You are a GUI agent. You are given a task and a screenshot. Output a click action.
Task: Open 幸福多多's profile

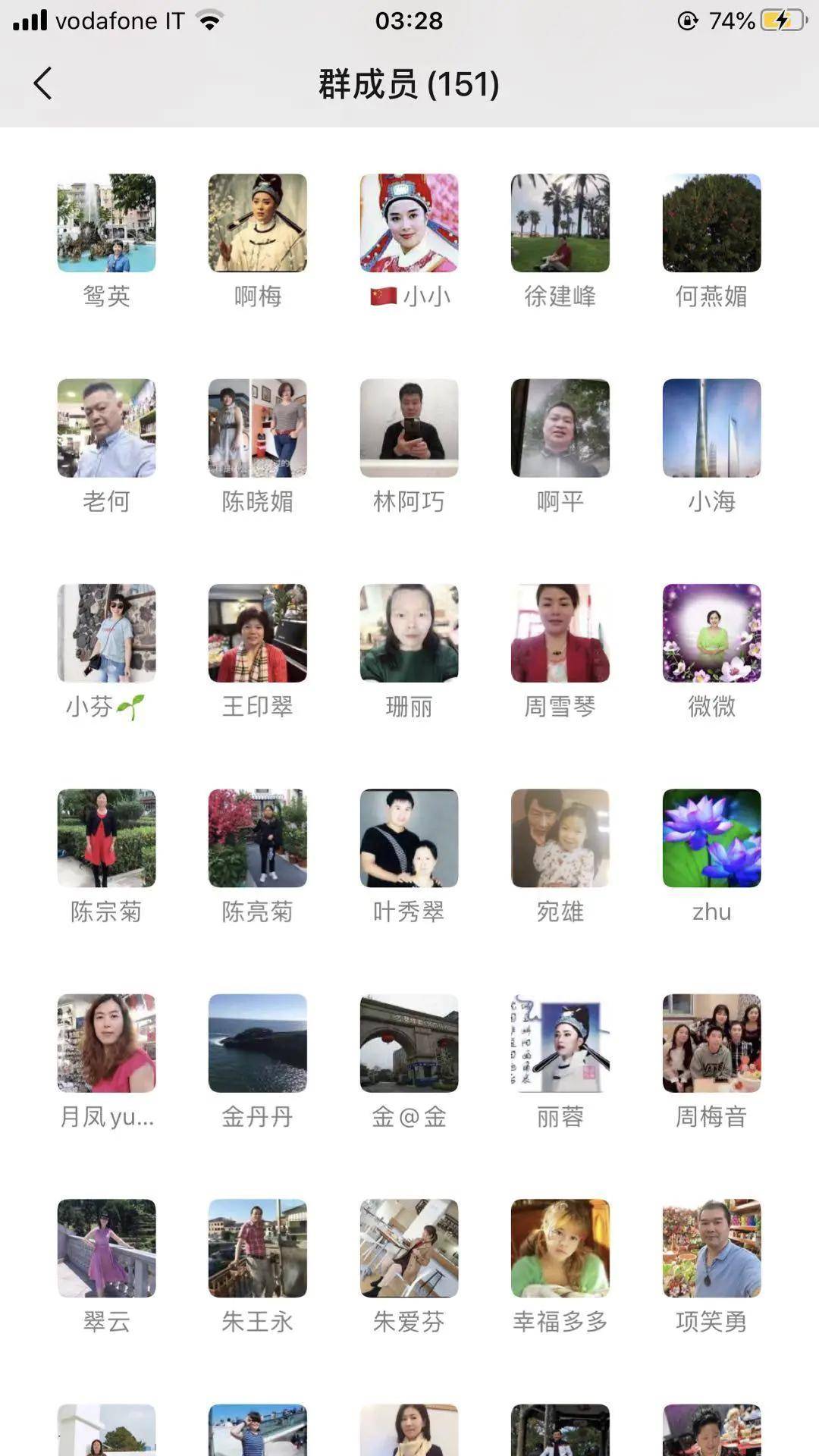[x=560, y=1248]
